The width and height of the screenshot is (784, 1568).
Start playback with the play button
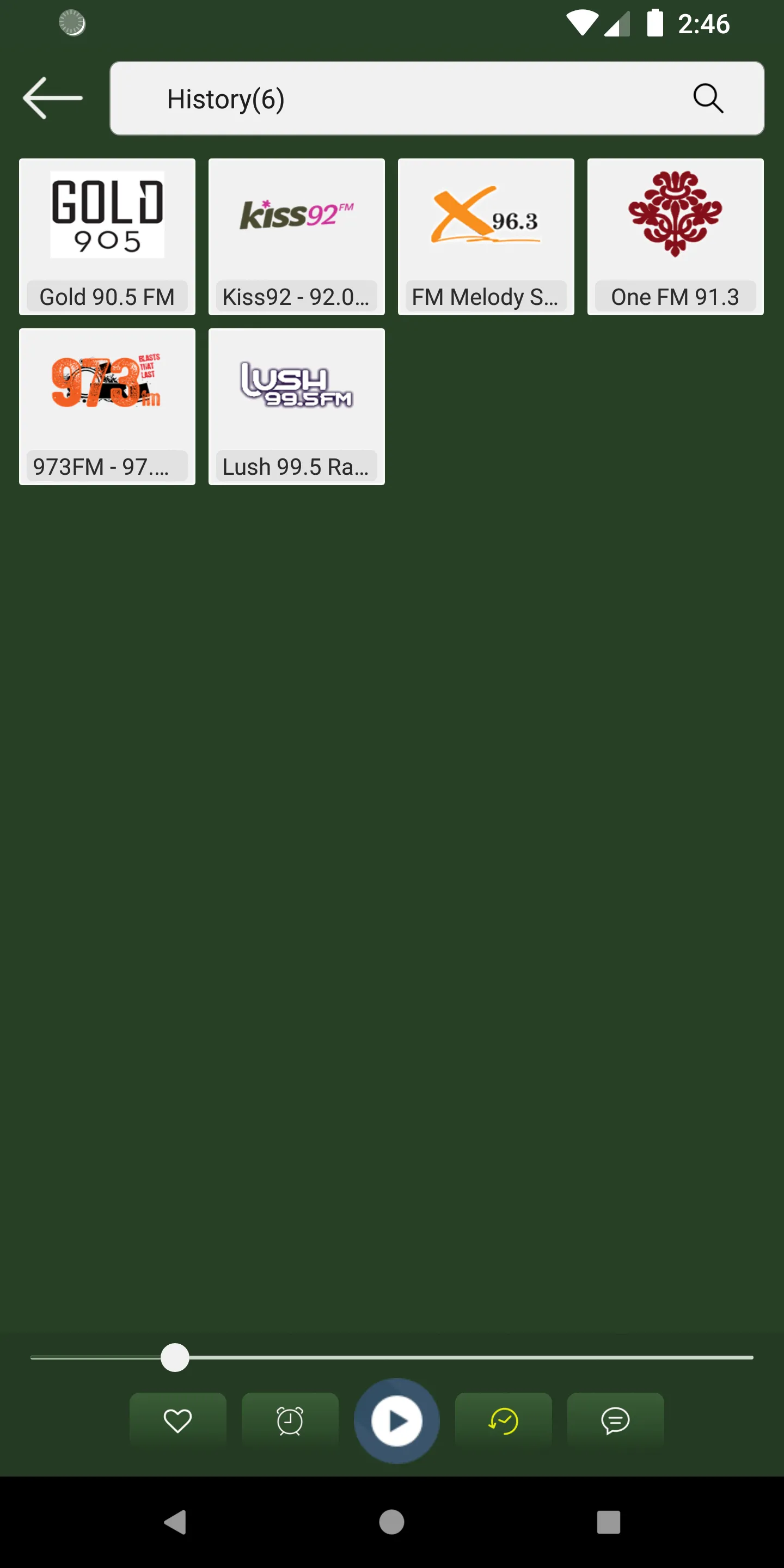coord(397,1420)
